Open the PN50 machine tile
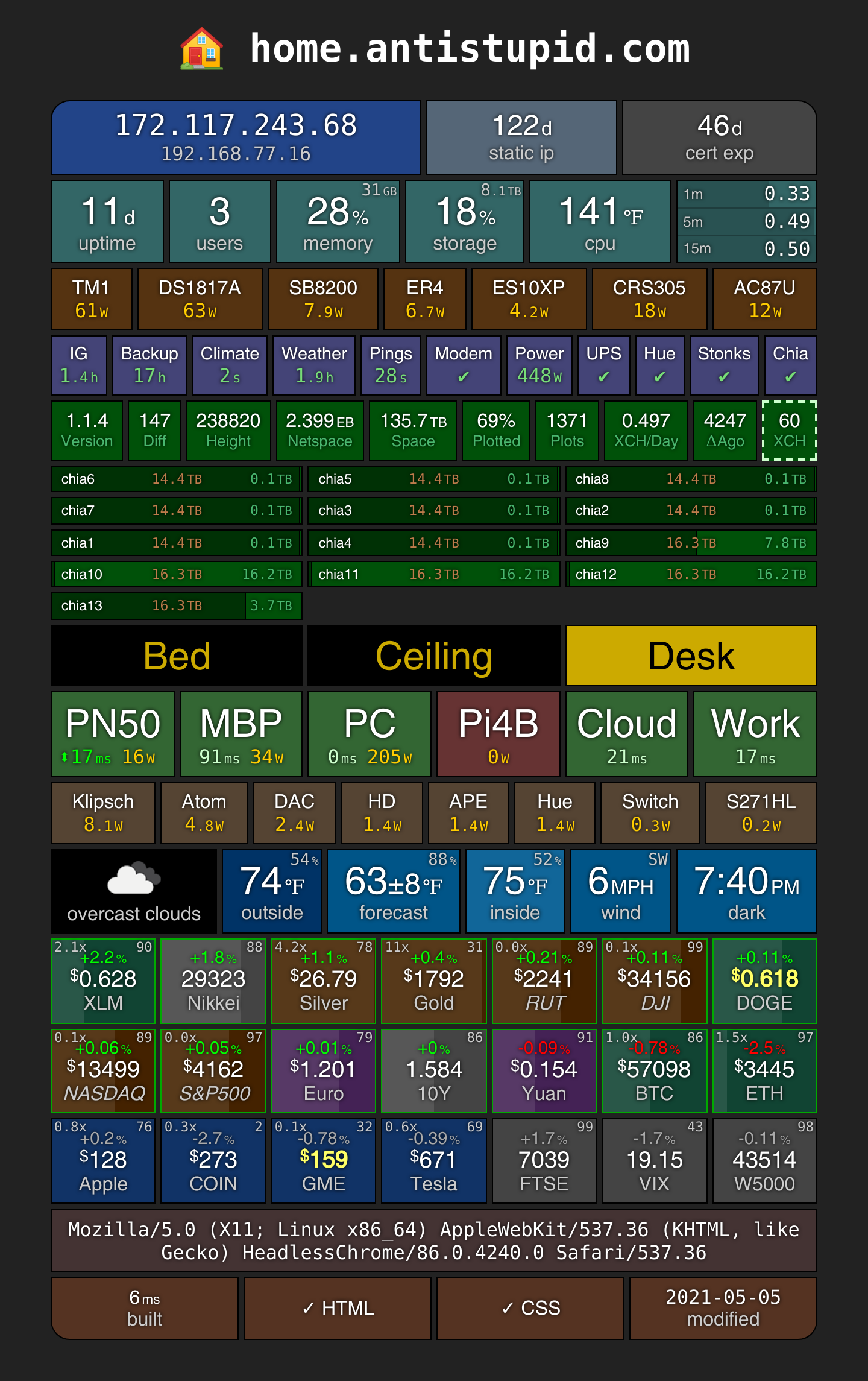 (113, 734)
